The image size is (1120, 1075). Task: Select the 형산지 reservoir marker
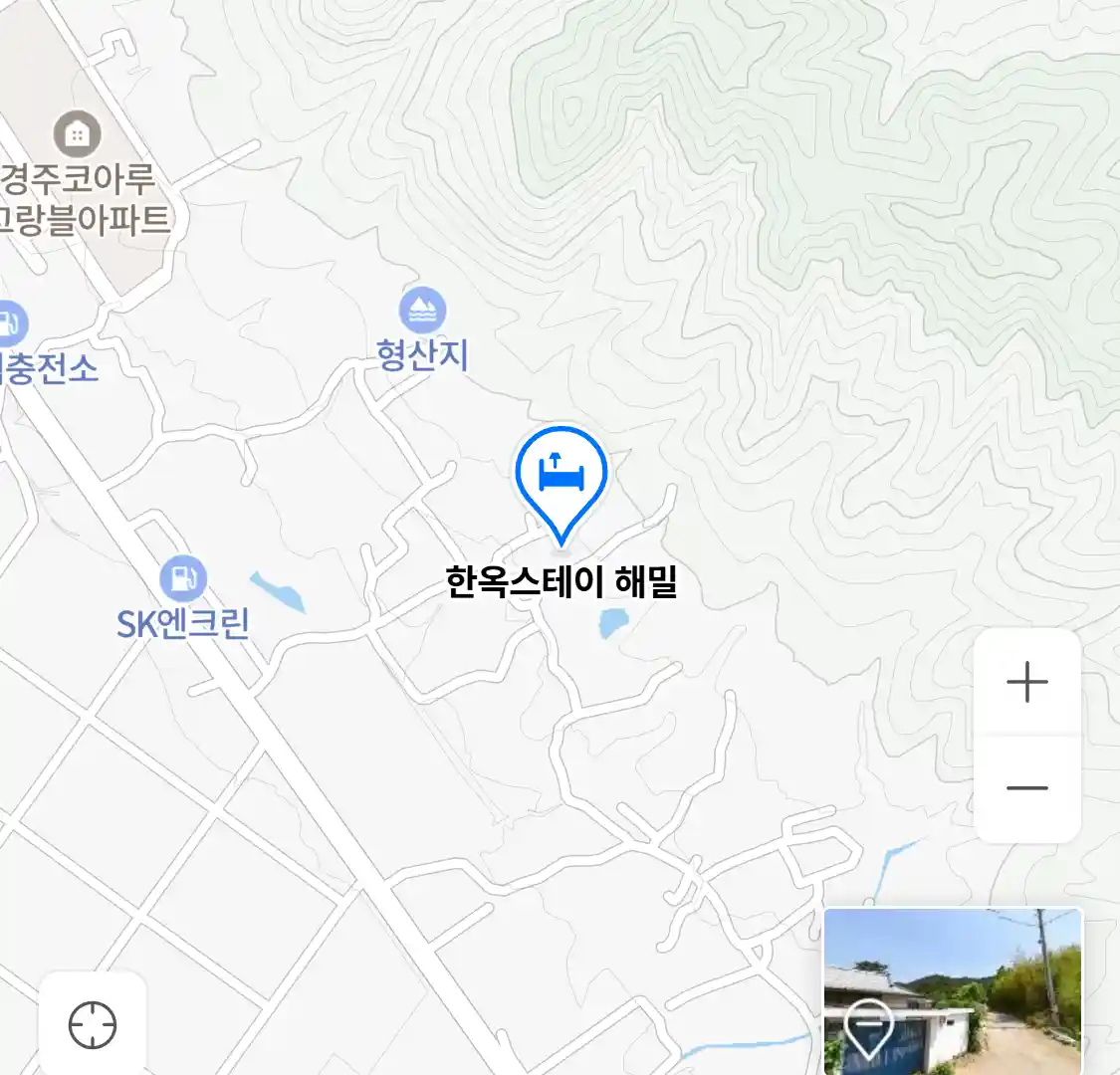tap(423, 313)
